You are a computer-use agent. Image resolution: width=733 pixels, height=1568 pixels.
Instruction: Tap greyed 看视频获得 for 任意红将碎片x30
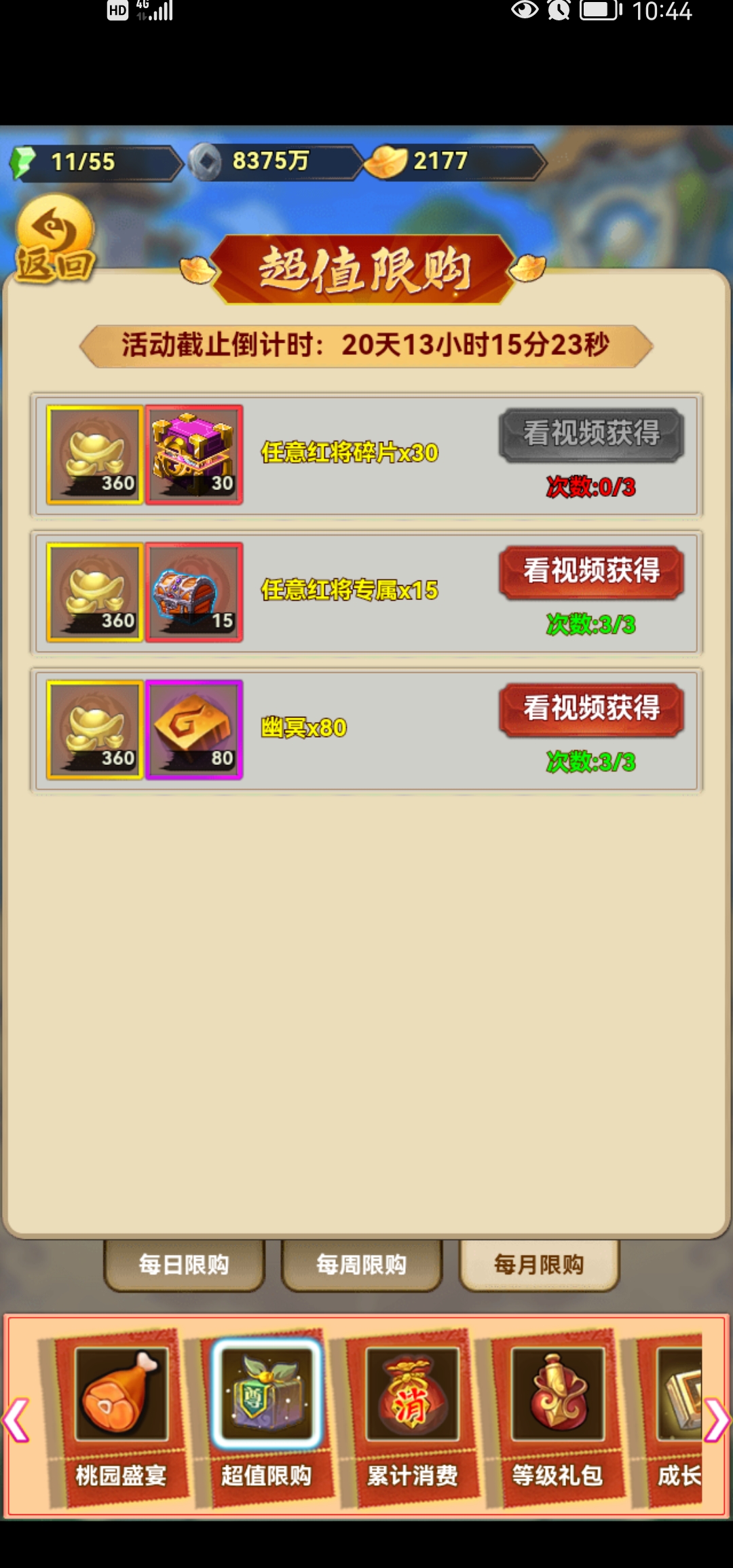pos(591,434)
